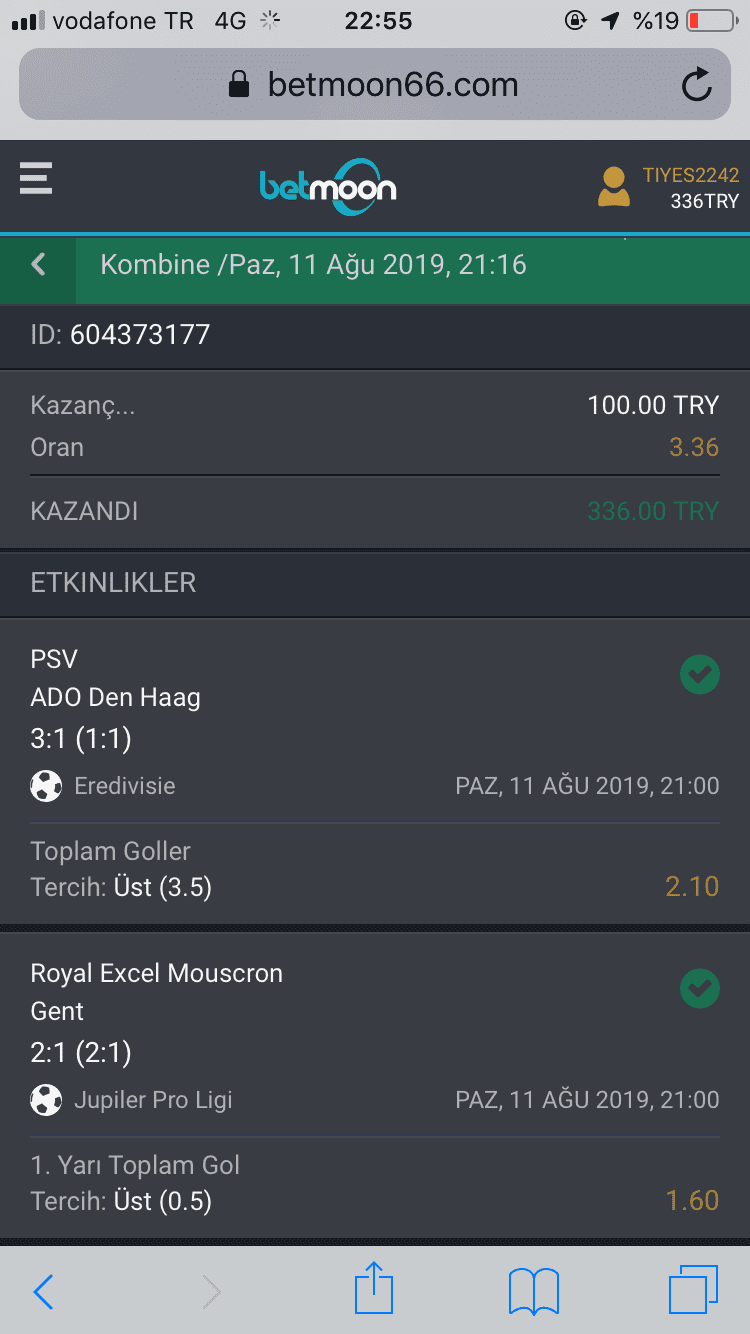Go back from the Kombine bet details

pos(38,265)
